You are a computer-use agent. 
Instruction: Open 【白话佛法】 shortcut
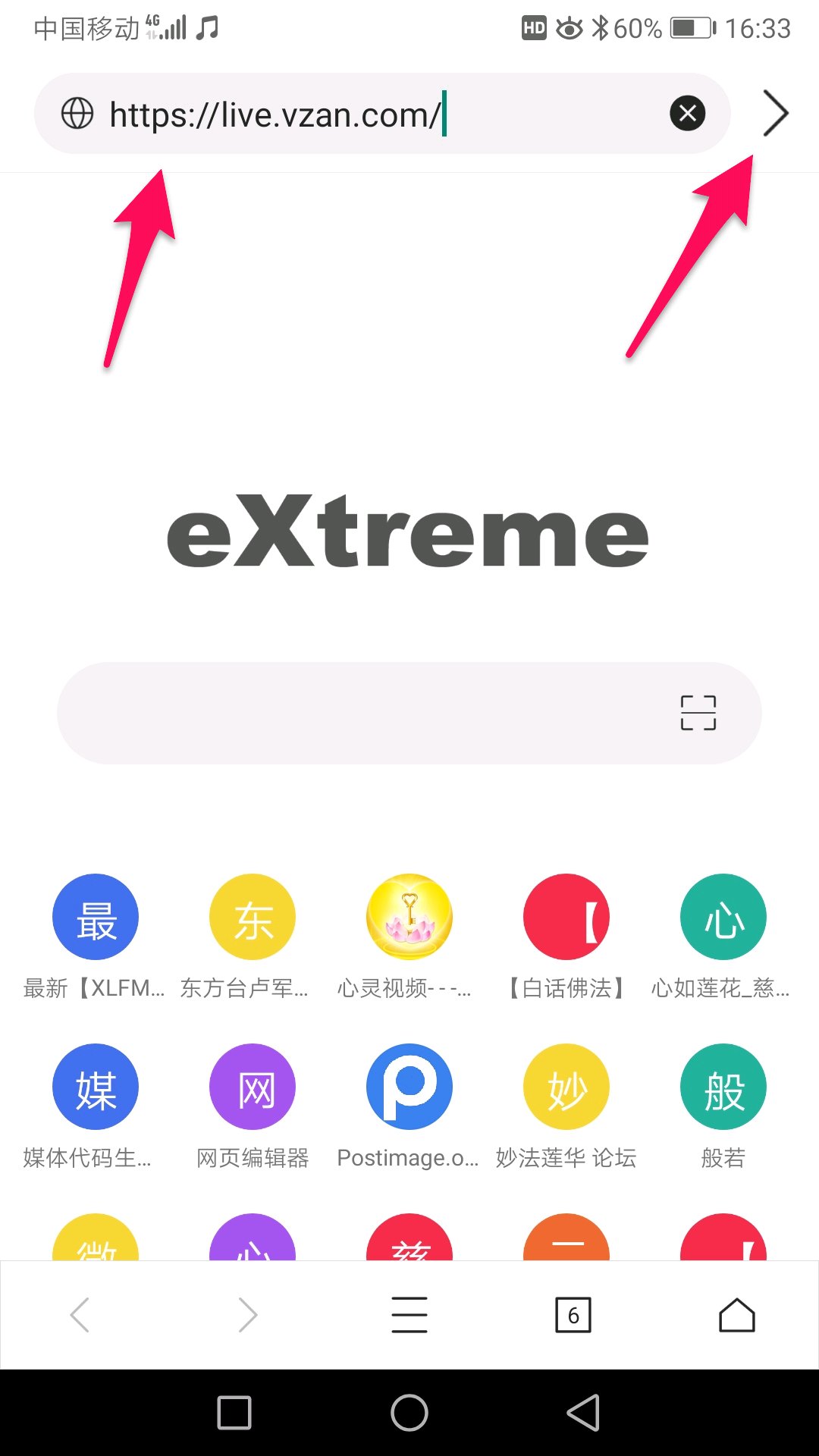pyautogui.click(x=566, y=918)
